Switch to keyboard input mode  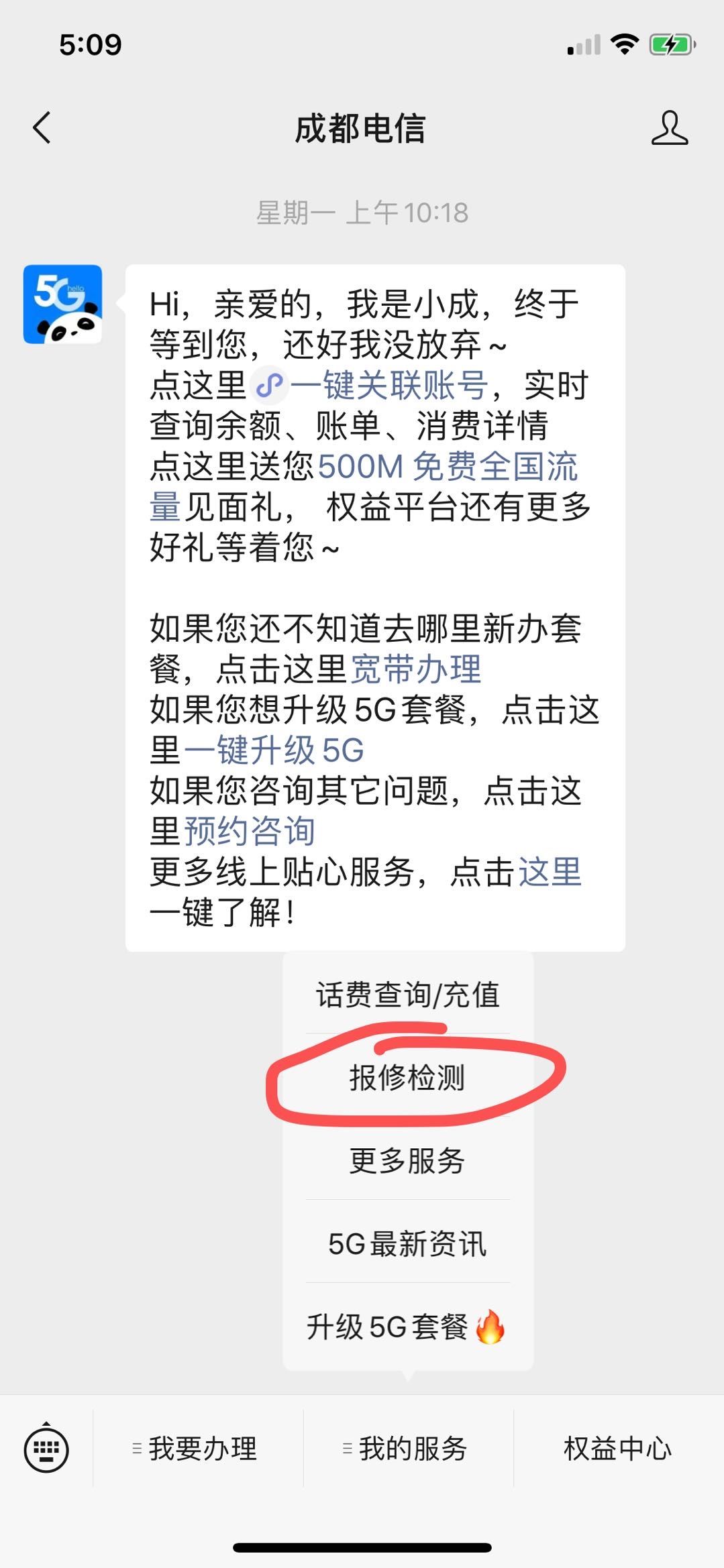pyautogui.click(x=46, y=1449)
